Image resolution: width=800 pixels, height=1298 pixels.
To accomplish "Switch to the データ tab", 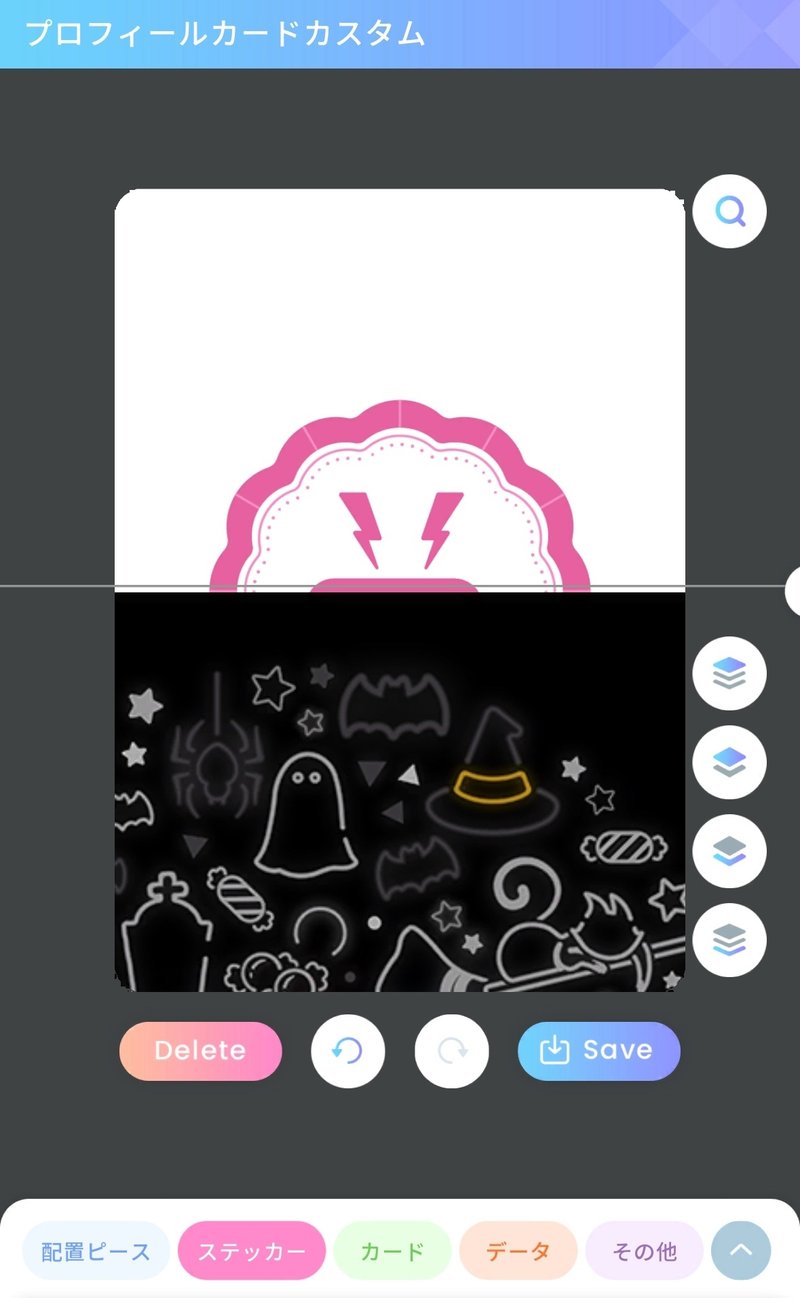I will (x=518, y=1251).
